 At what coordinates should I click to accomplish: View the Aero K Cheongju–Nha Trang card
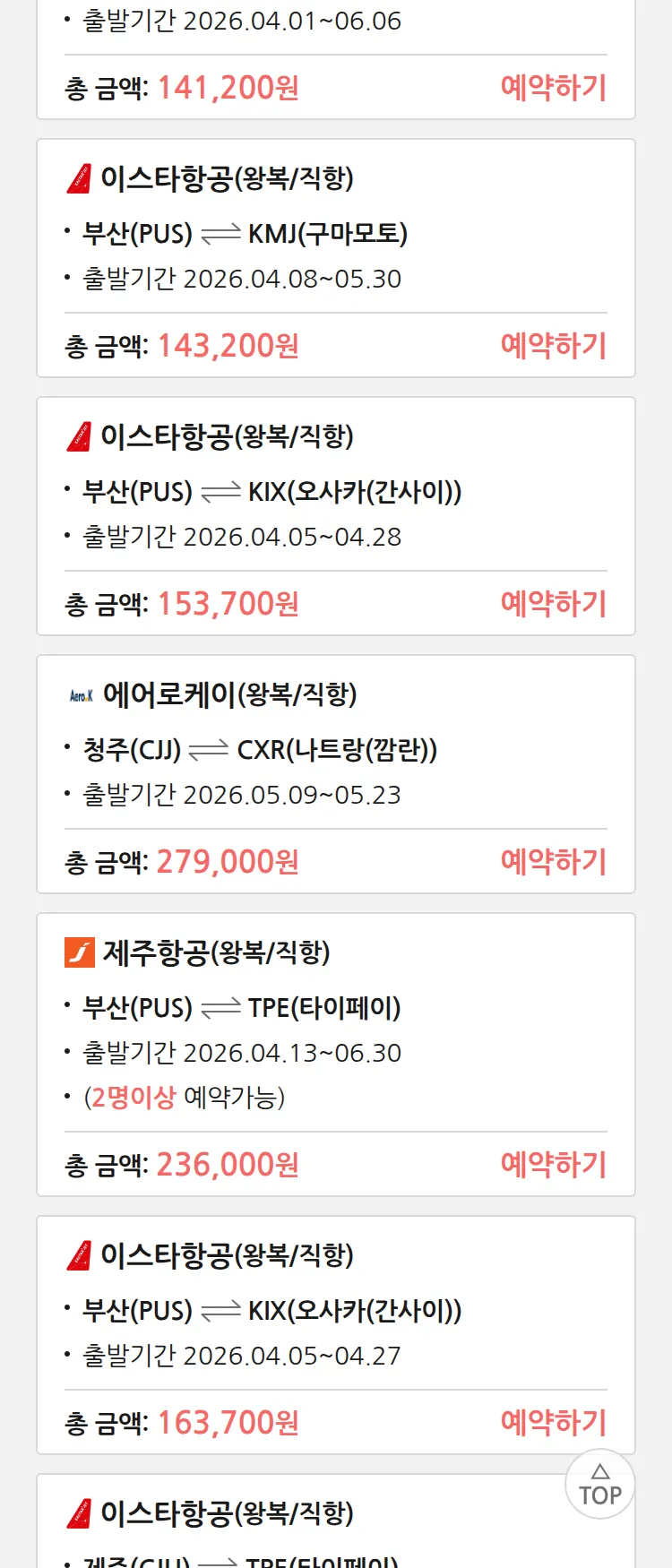pyautogui.click(x=335, y=748)
